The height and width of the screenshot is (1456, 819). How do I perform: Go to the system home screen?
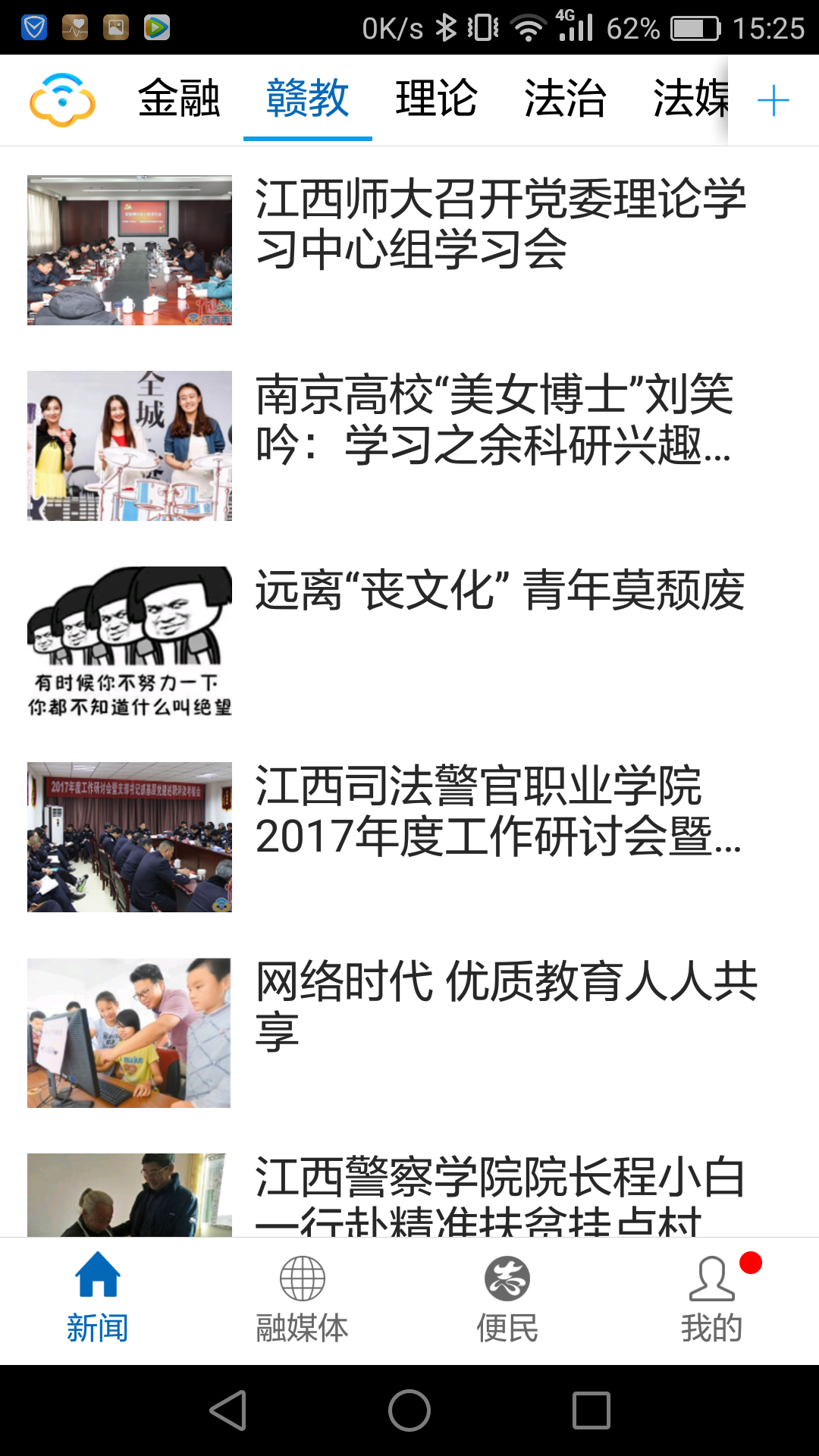point(409,1410)
